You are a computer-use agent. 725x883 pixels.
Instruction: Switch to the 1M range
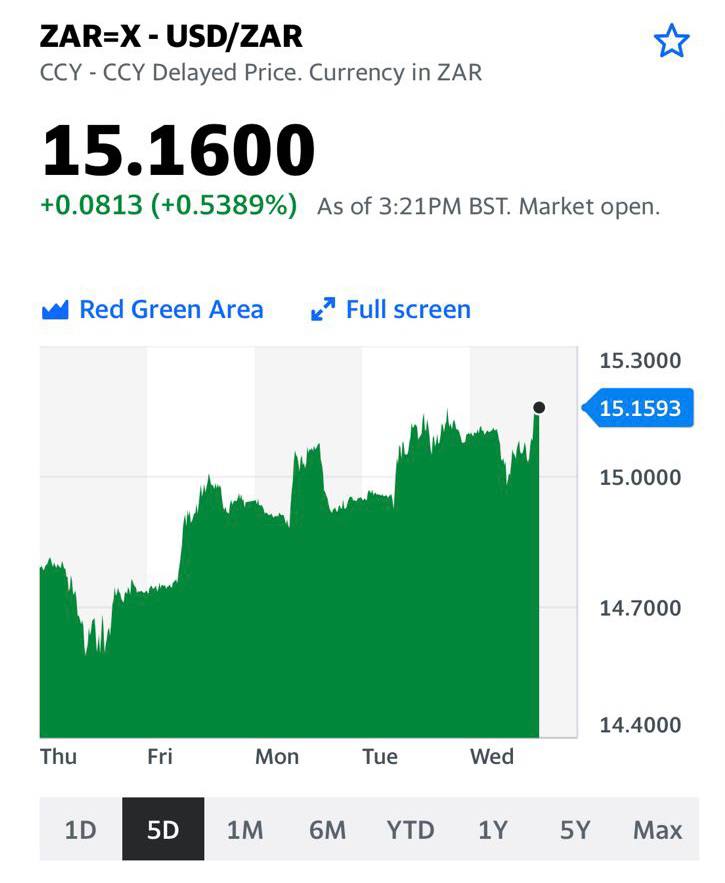click(245, 829)
